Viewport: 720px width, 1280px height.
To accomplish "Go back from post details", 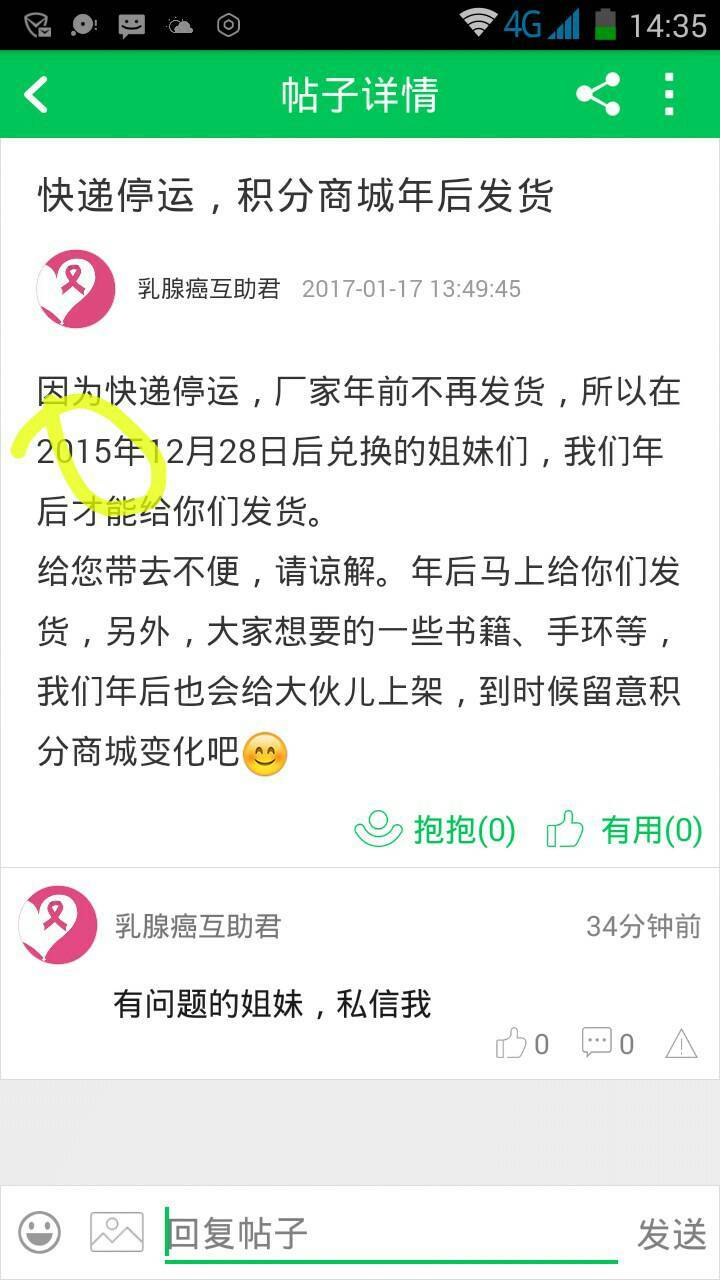I will pos(37,96).
